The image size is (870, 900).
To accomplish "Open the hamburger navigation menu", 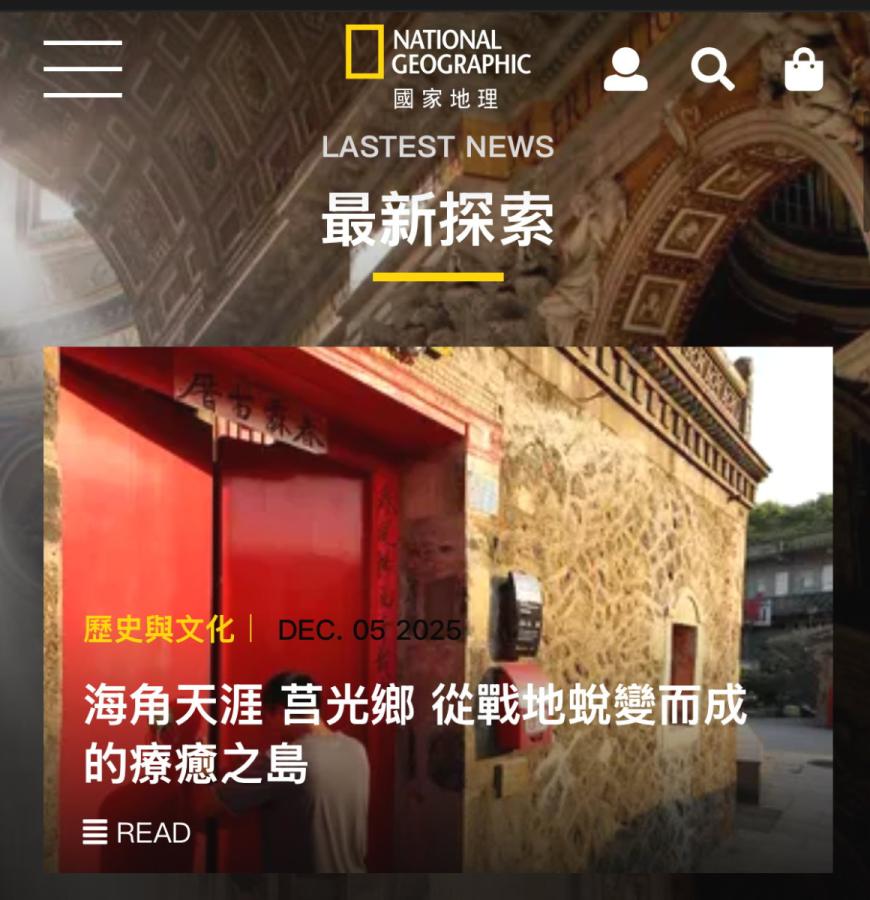I will [x=83, y=69].
